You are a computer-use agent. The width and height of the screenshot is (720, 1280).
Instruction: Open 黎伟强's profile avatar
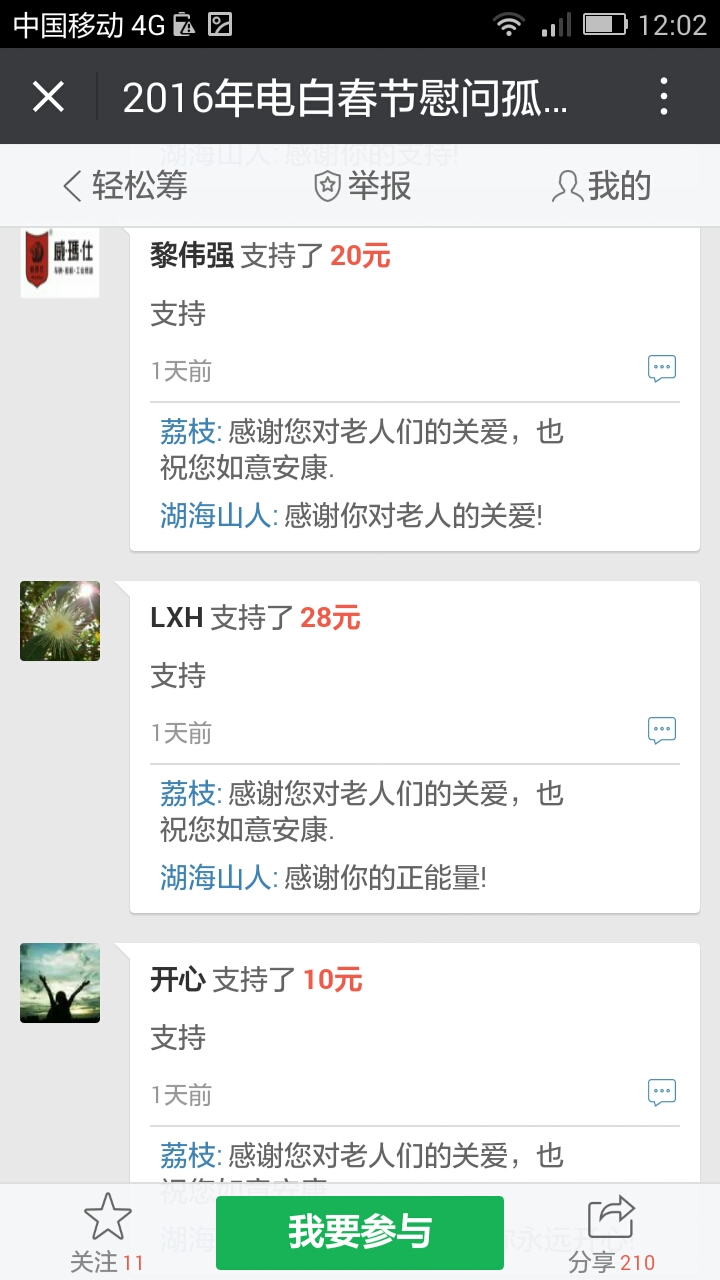(x=60, y=262)
